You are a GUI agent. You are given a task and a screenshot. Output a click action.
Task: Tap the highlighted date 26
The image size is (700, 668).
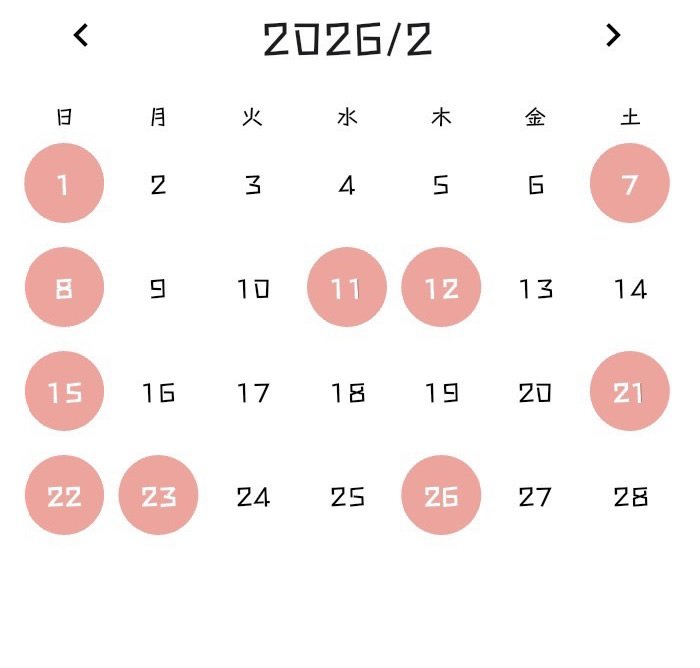tap(441, 496)
